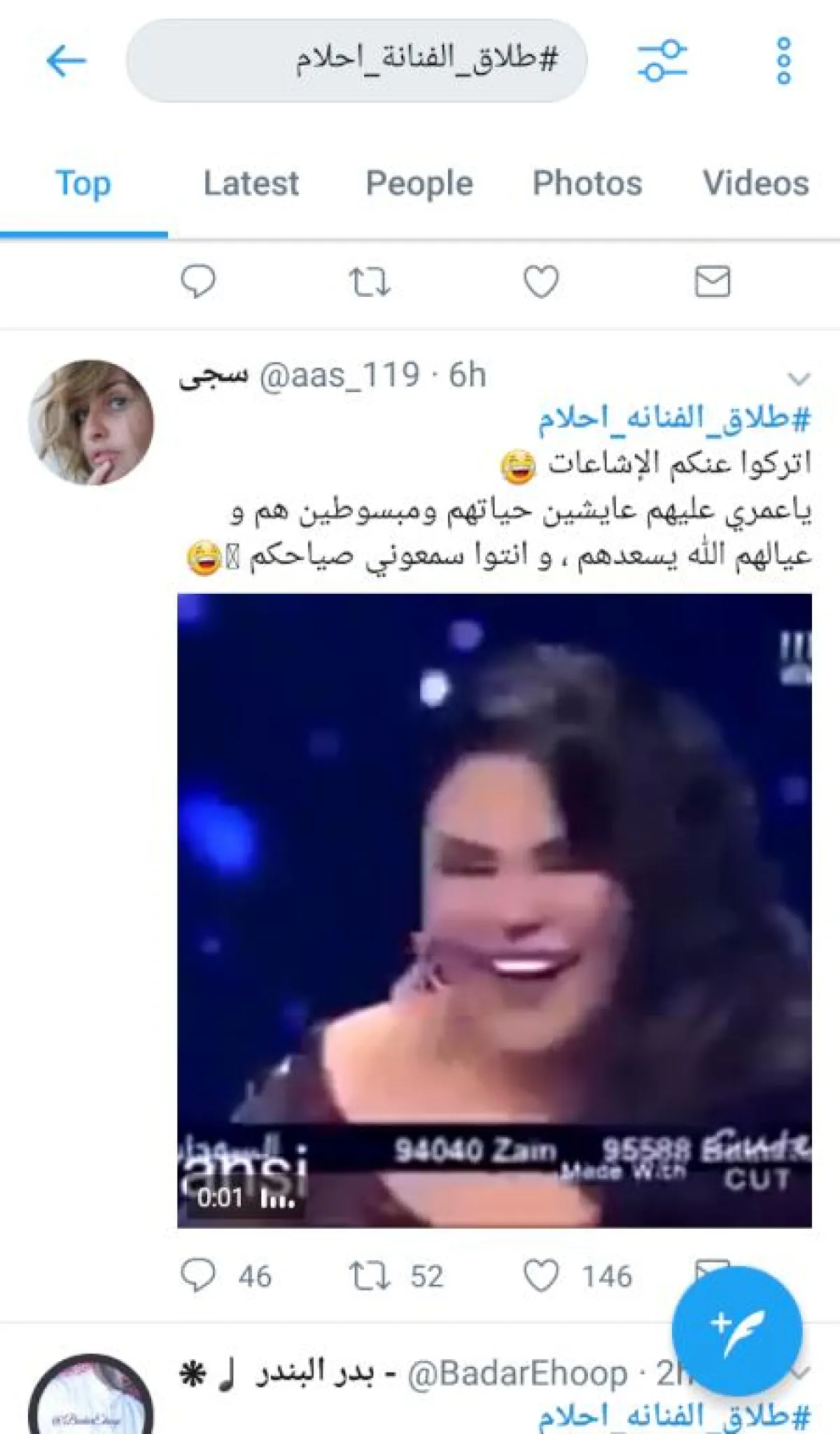Image resolution: width=840 pixels, height=1434 pixels.
Task: Edit the hashtag search query field
Action: pos(356,61)
